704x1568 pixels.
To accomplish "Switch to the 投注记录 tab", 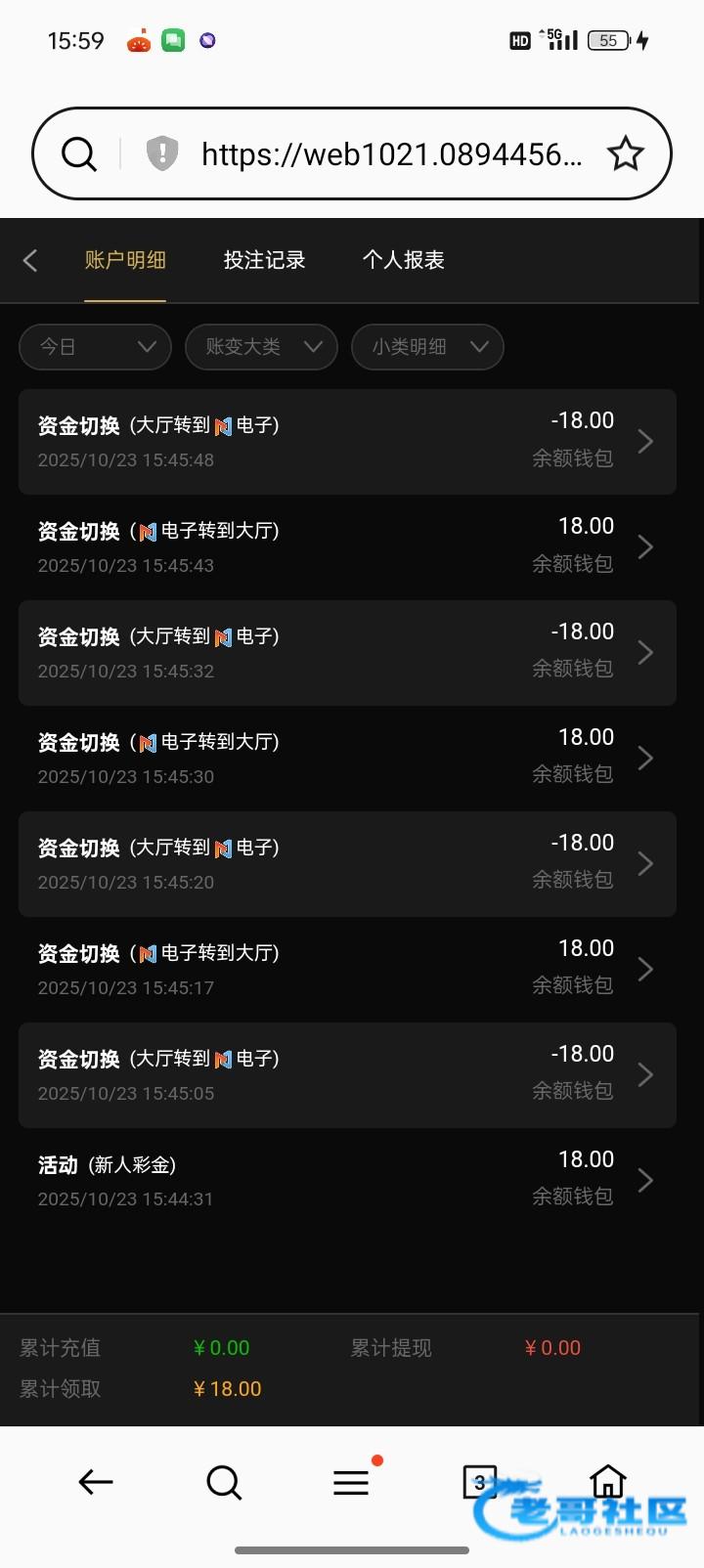I will (264, 260).
